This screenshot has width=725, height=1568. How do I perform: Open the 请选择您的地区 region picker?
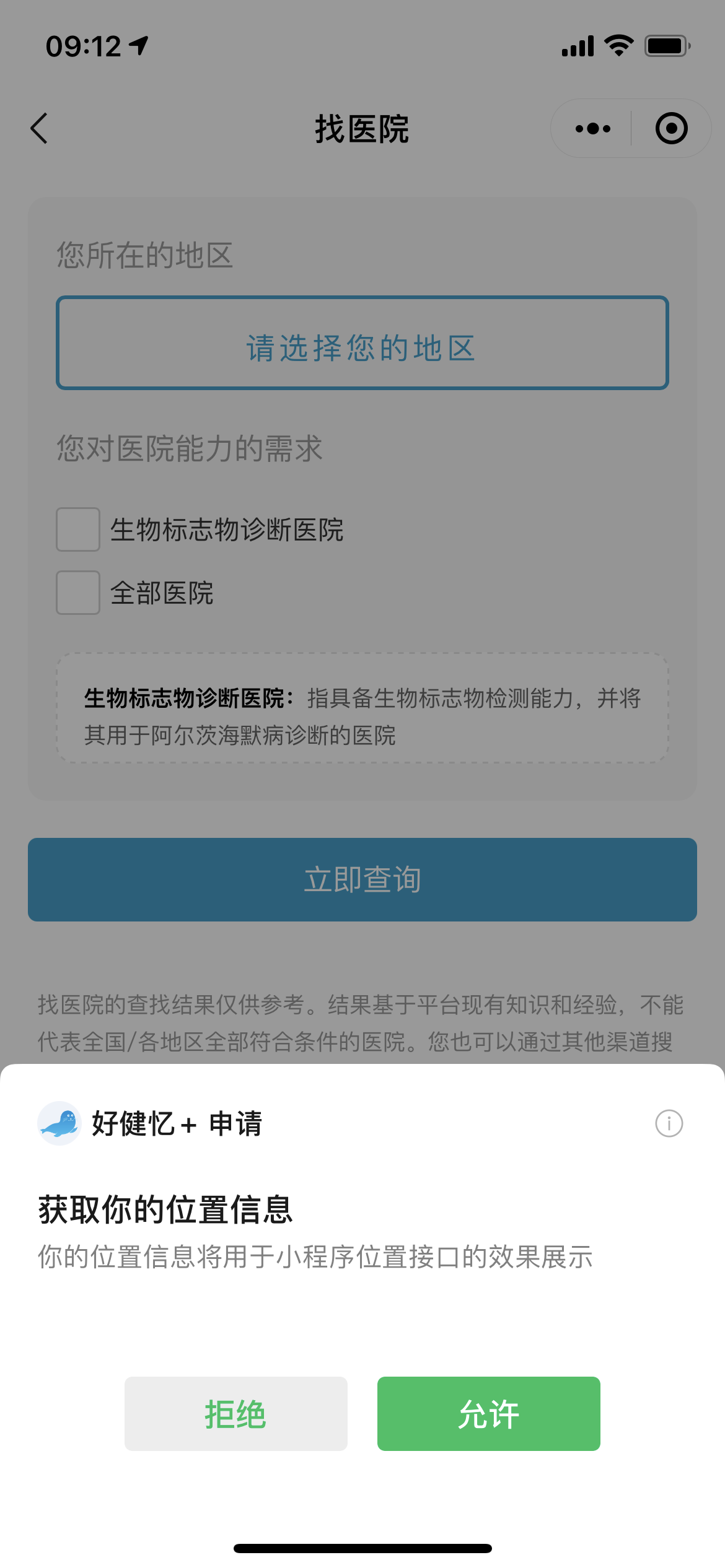[x=362, y=343]
